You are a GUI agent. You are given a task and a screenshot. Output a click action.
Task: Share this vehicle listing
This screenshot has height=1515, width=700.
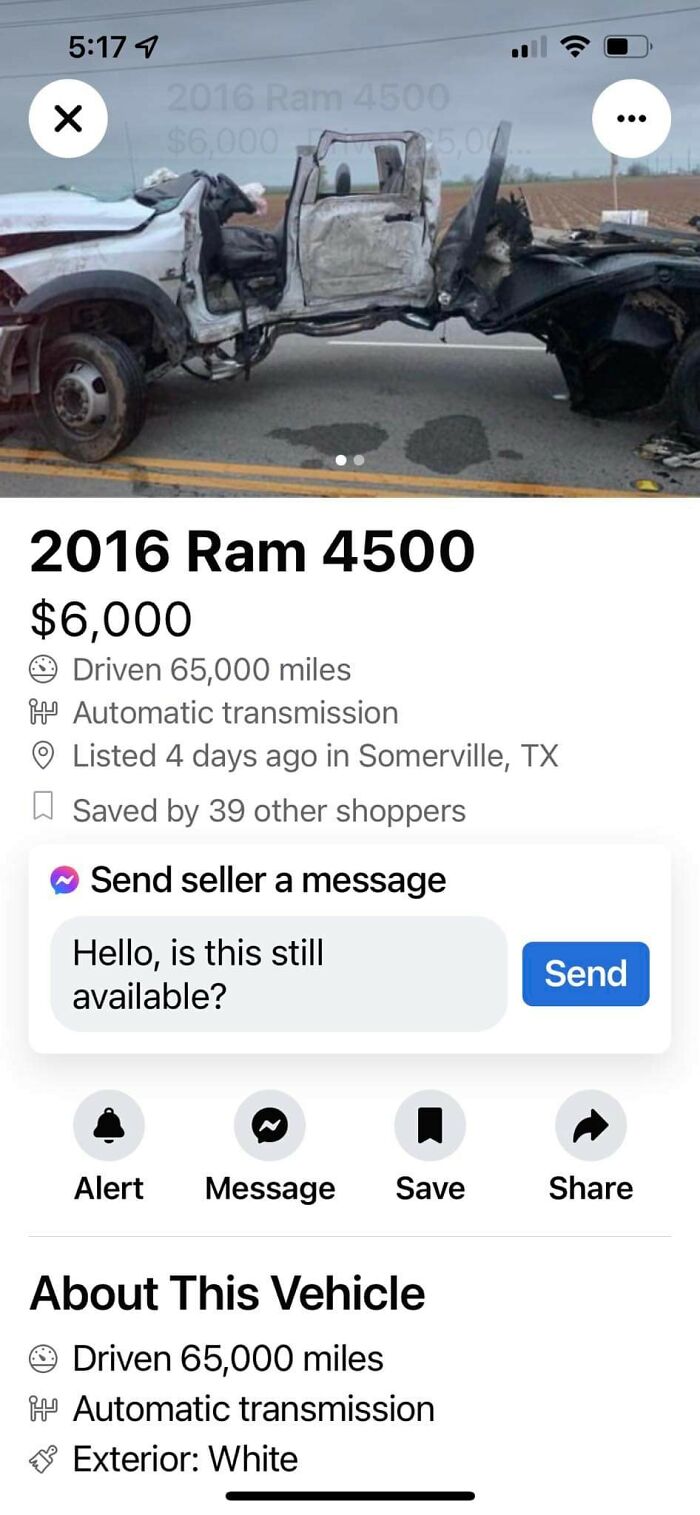(x=590, y=1127)
